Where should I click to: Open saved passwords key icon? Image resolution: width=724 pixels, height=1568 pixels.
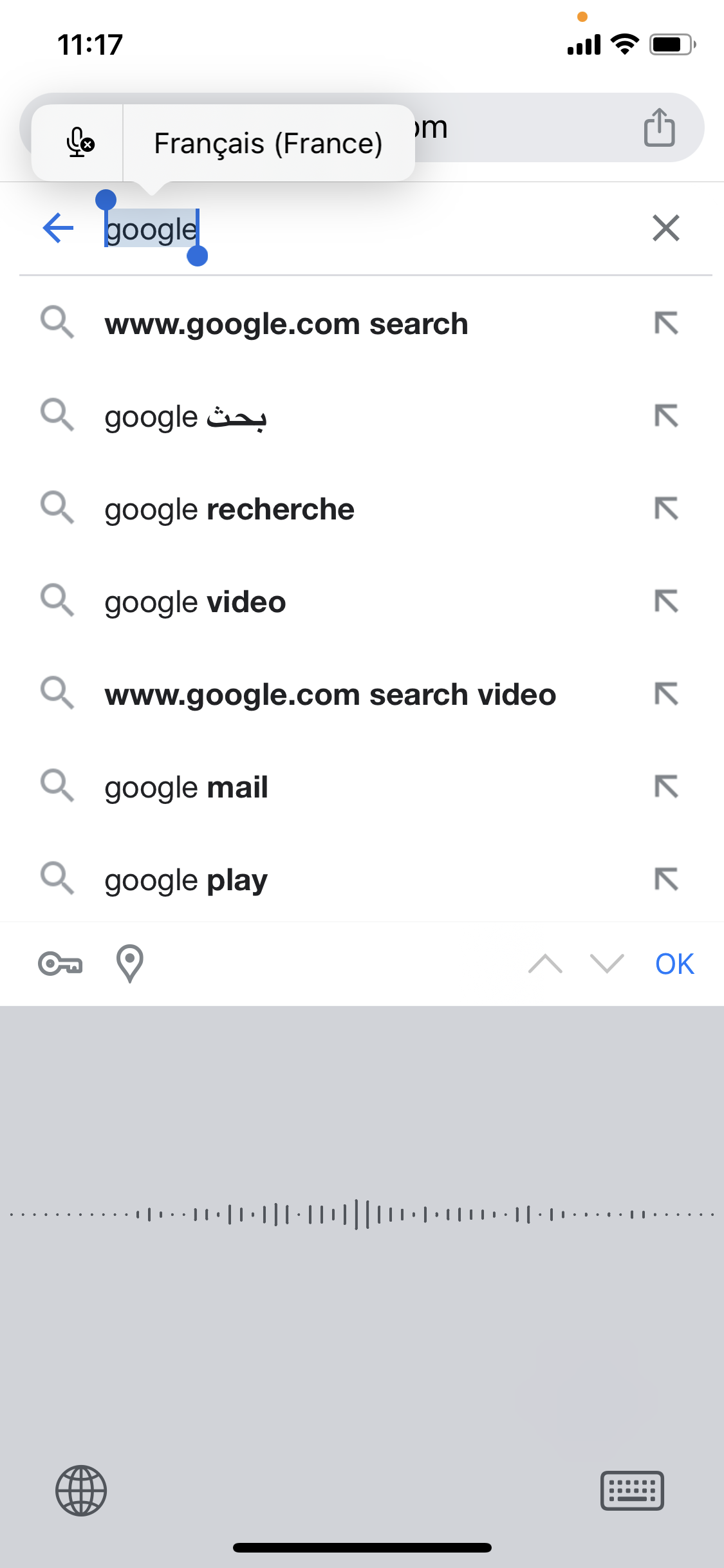[x=60, y=964]
